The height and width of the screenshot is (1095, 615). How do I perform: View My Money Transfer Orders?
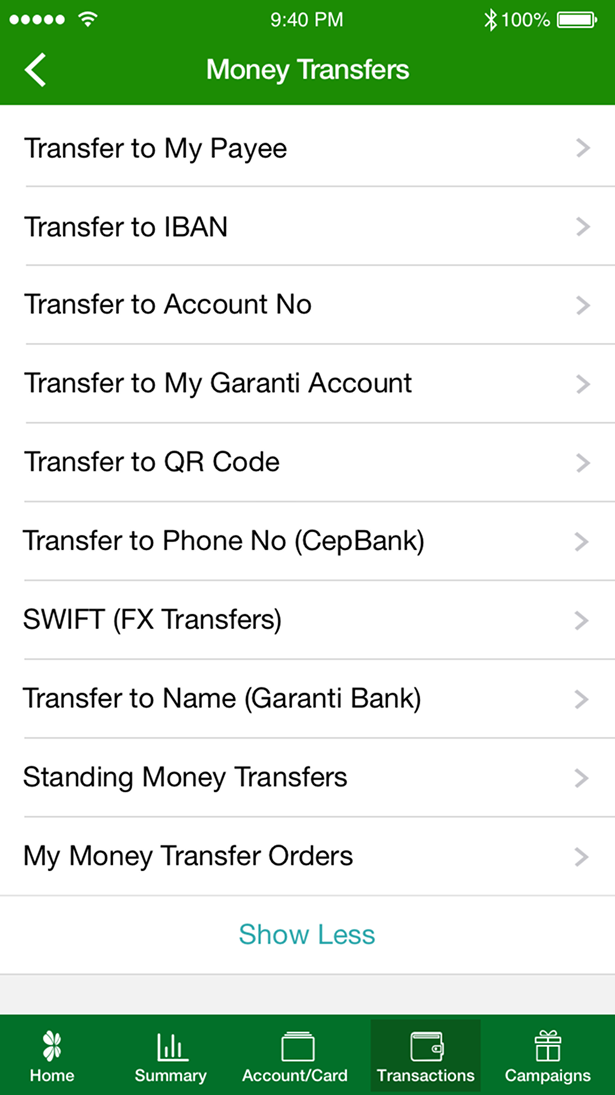(x=307, y=856)
